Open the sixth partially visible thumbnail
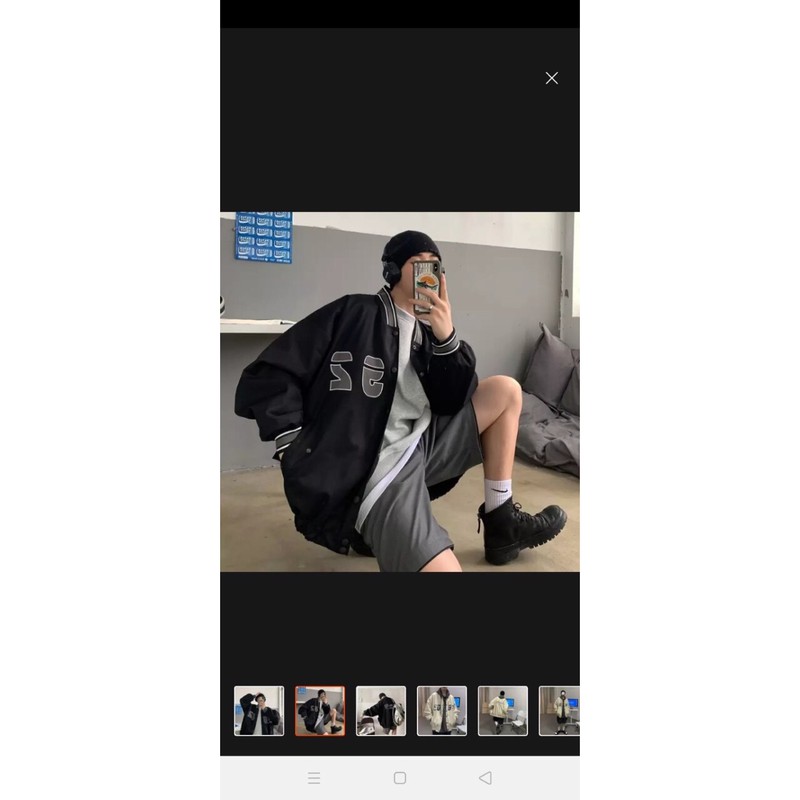 (560, 711)
